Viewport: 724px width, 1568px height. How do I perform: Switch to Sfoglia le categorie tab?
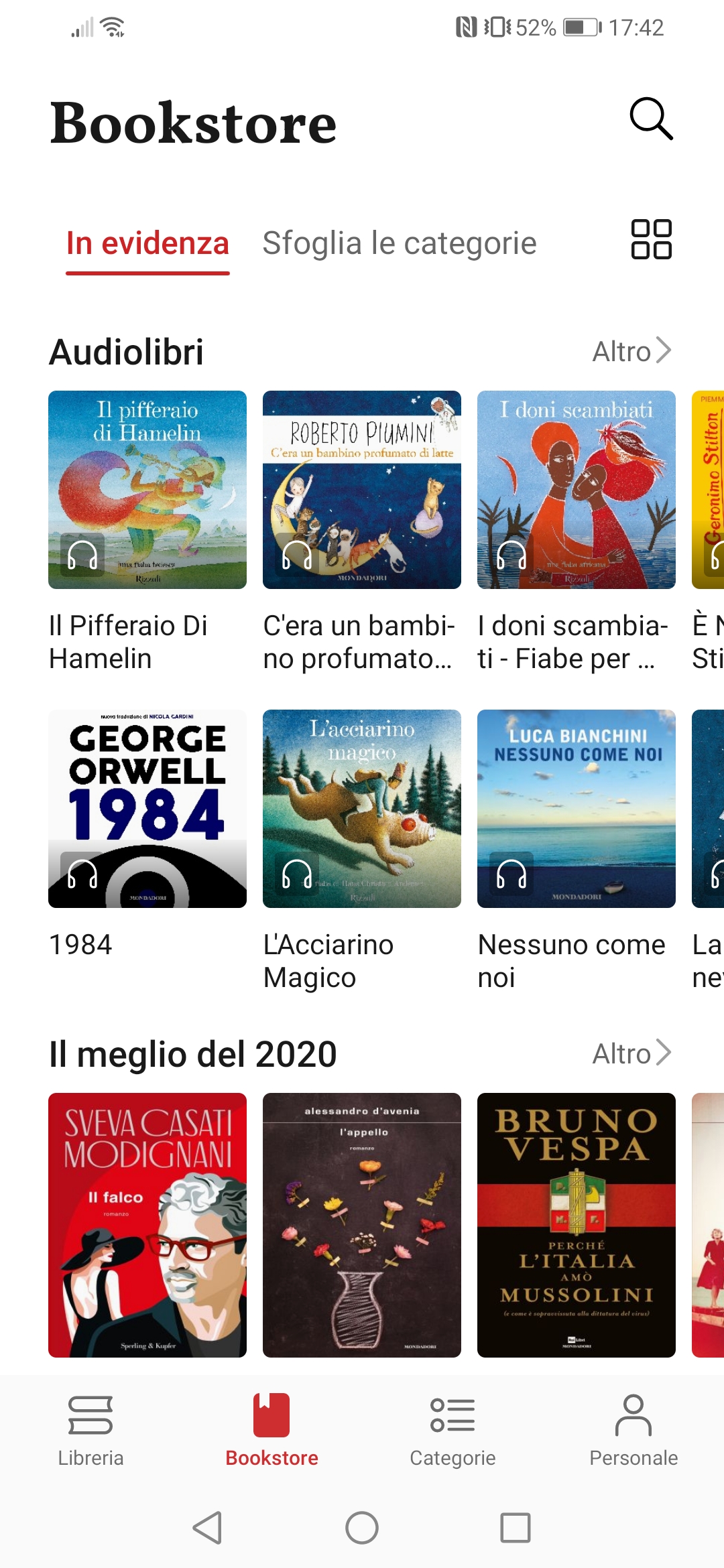click(399, 243)
